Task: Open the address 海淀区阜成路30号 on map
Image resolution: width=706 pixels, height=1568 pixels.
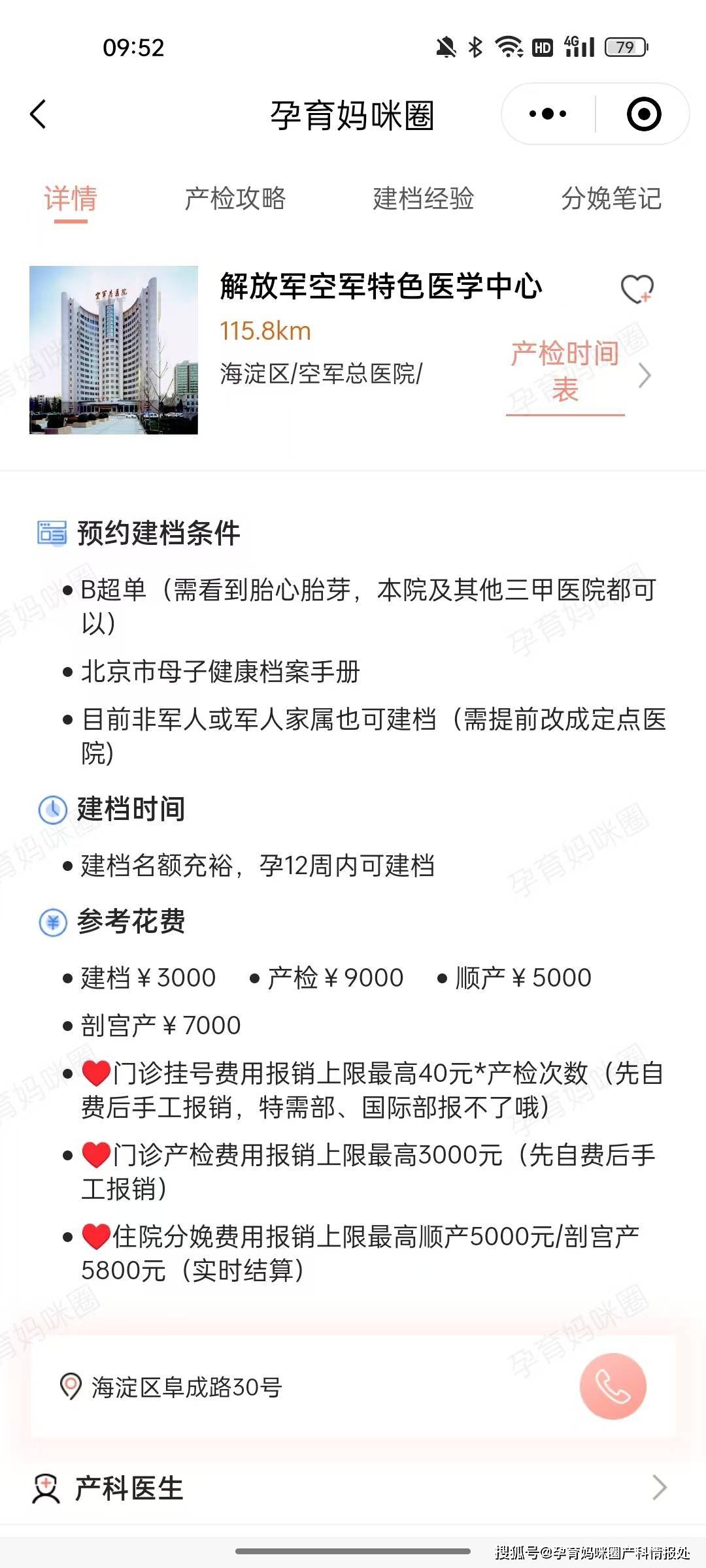Action: (186, 1386)
